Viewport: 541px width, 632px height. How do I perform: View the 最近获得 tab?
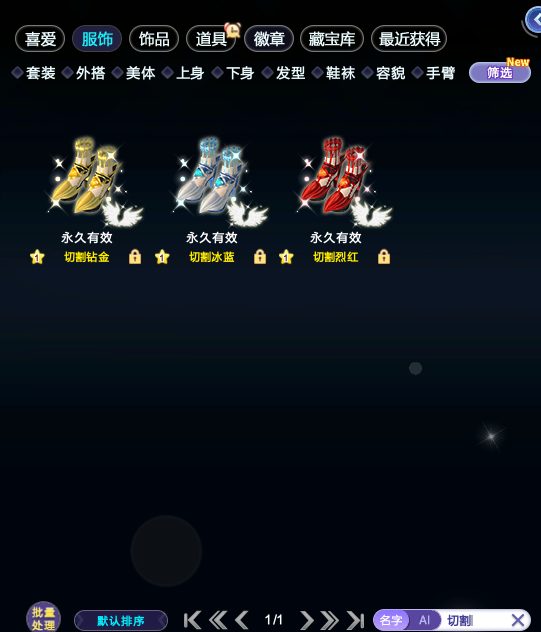point(409,39)
